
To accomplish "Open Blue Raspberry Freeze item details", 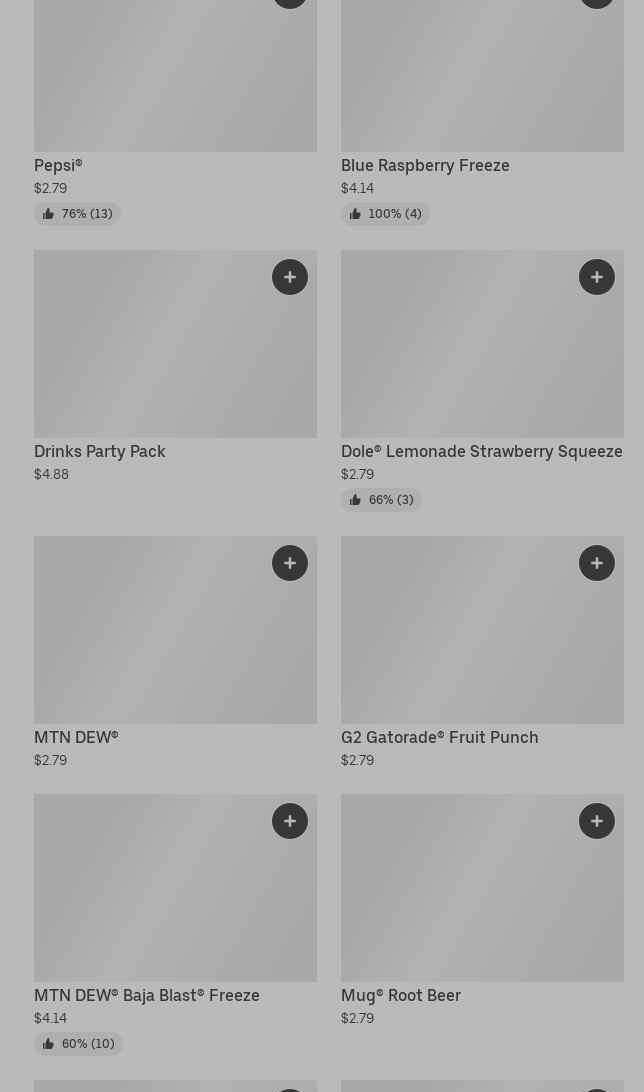I will [x=425, y=165].
